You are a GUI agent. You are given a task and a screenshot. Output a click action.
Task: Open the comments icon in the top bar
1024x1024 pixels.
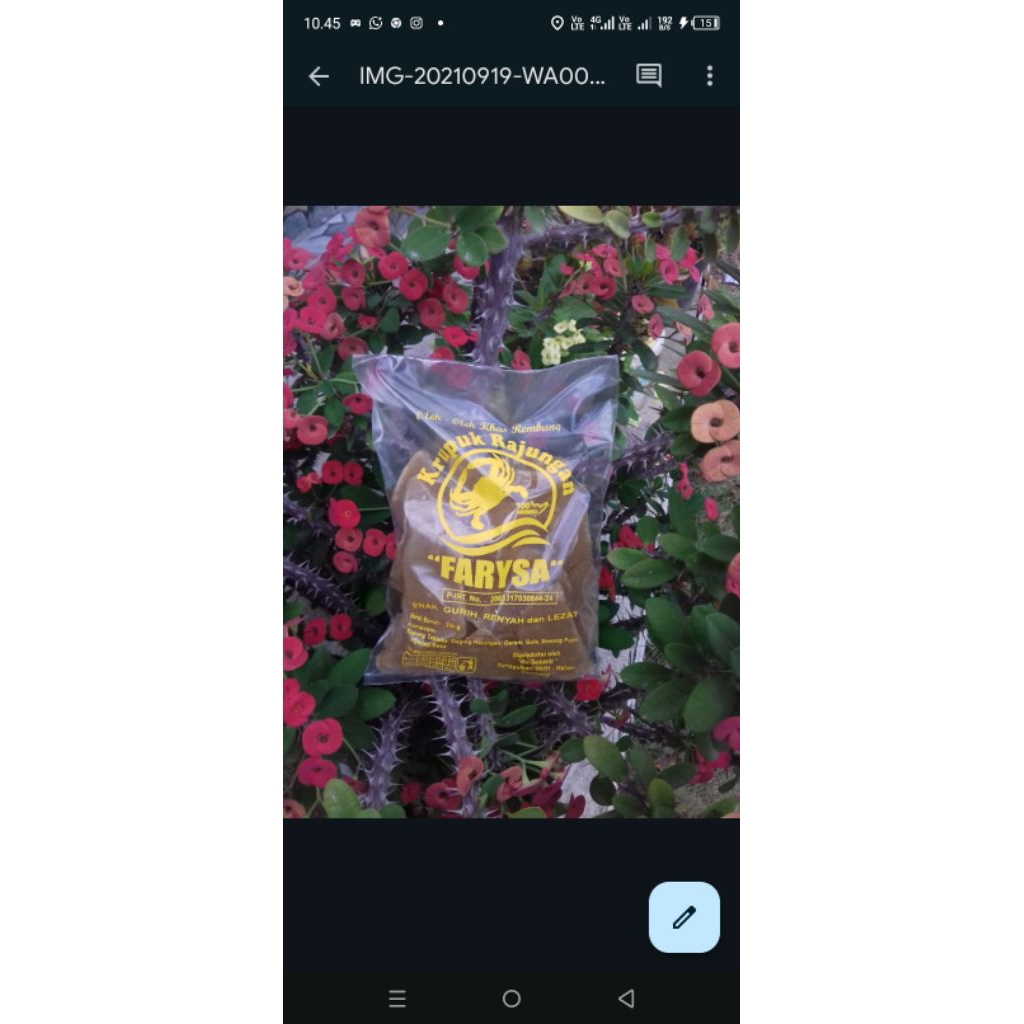tap(649, 76)
